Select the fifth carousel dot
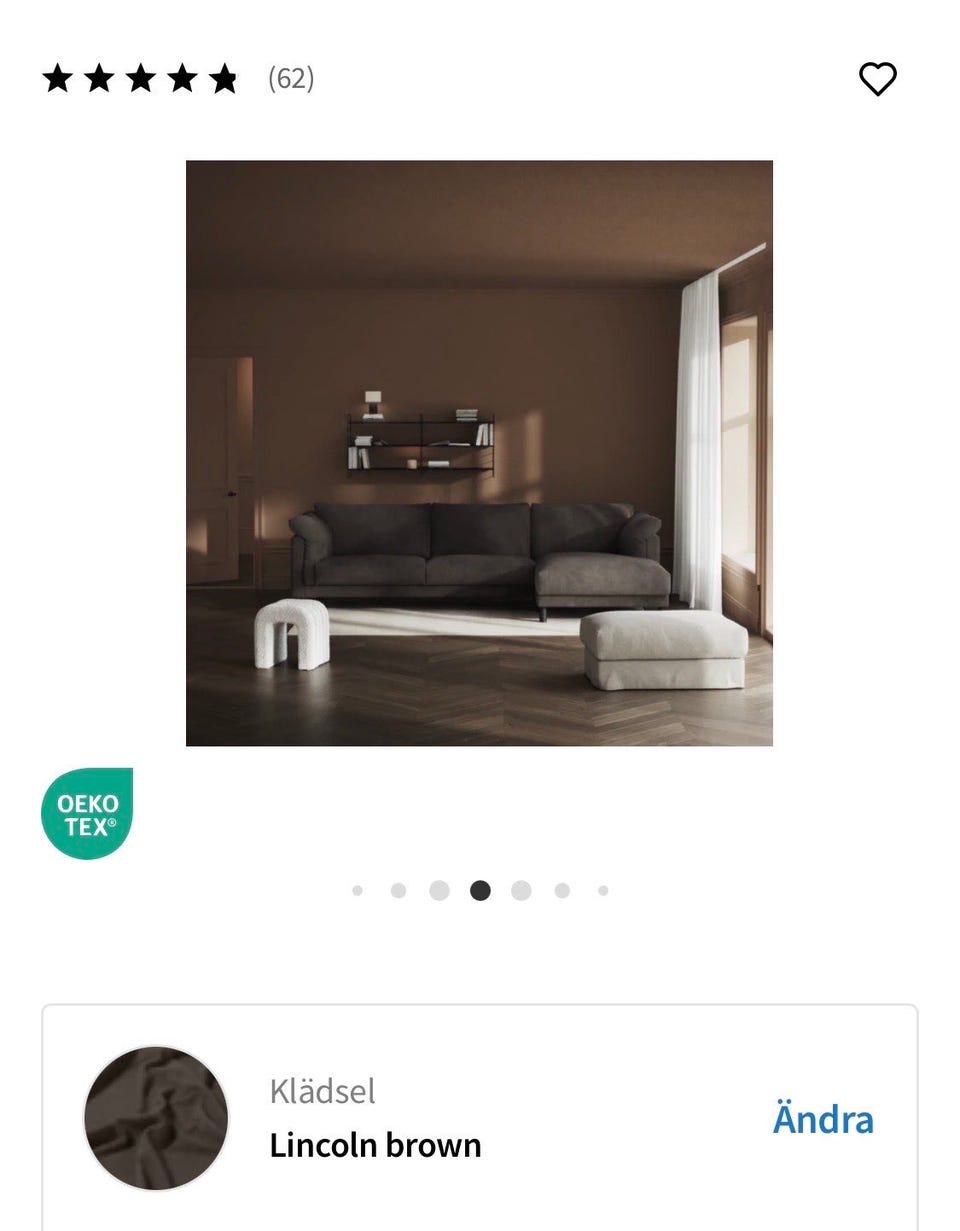 tap(521, 889)
